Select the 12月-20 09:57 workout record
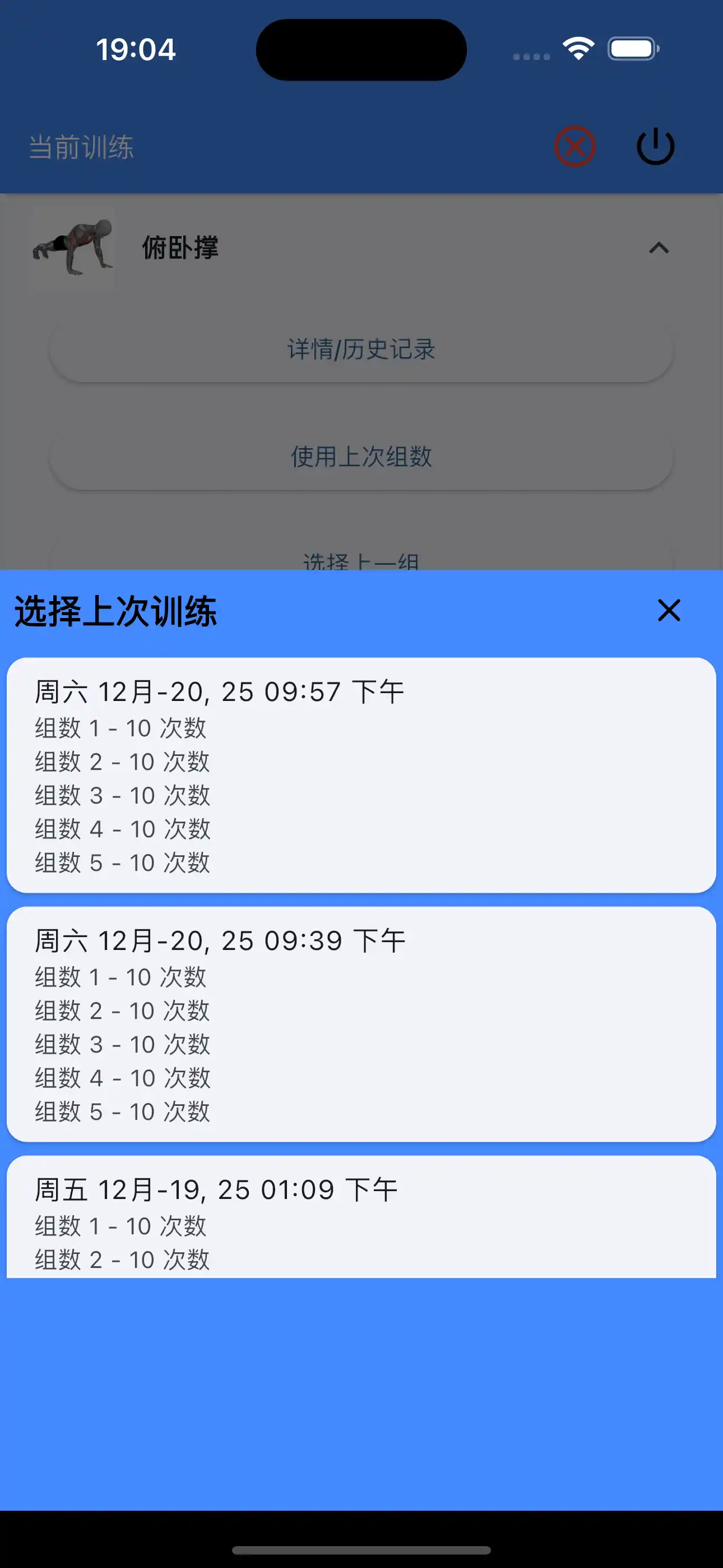Viewport: 723px width, 1568px height. [x=361, y=779]
